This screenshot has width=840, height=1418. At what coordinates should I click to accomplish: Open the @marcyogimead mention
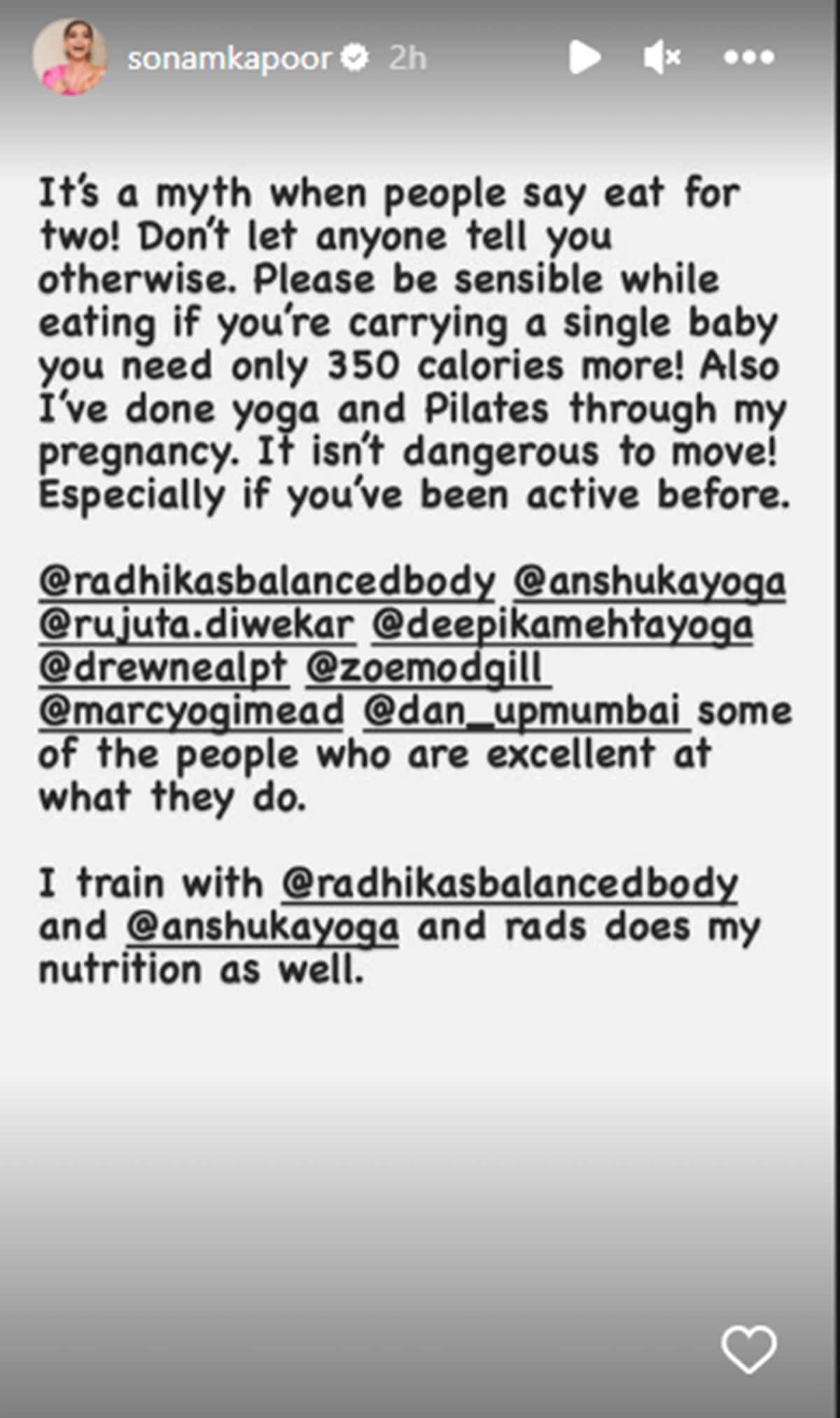point(191,711)
